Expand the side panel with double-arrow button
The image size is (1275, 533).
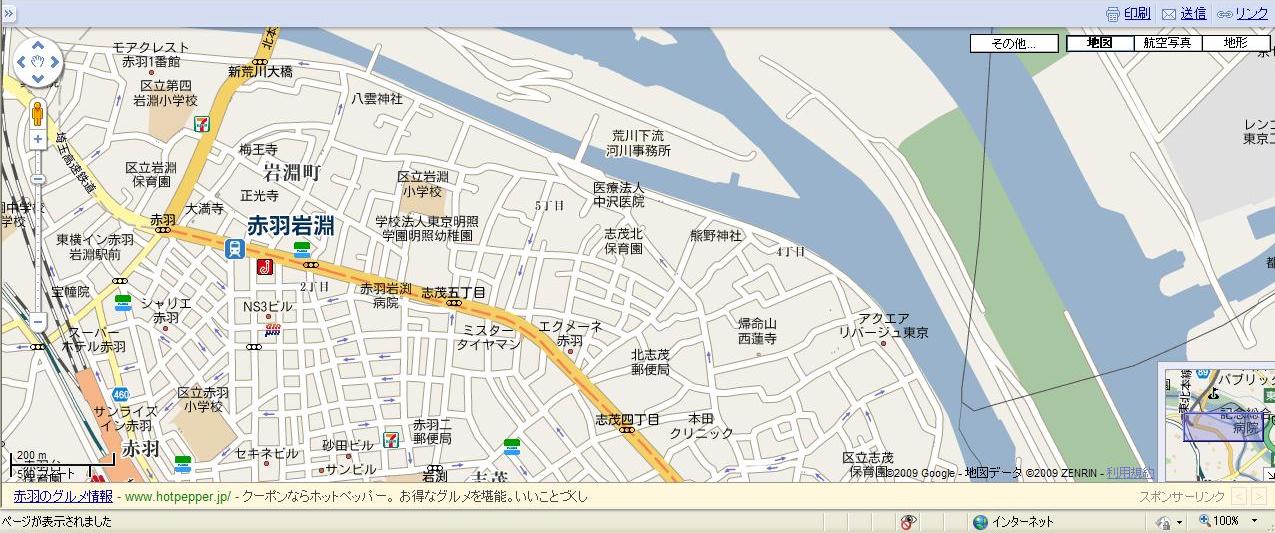pos(9,13)
